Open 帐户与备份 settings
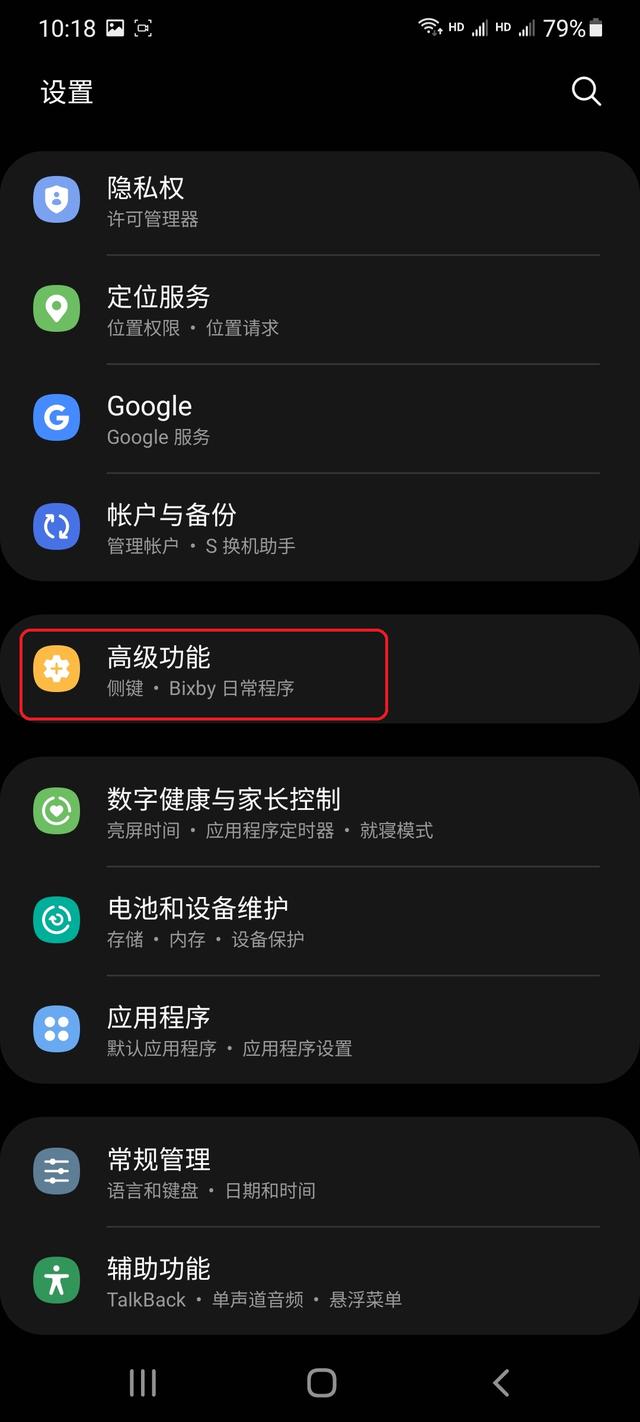Image resolution: width=640 pixels, height=1422 pixels. click(320, 527)
